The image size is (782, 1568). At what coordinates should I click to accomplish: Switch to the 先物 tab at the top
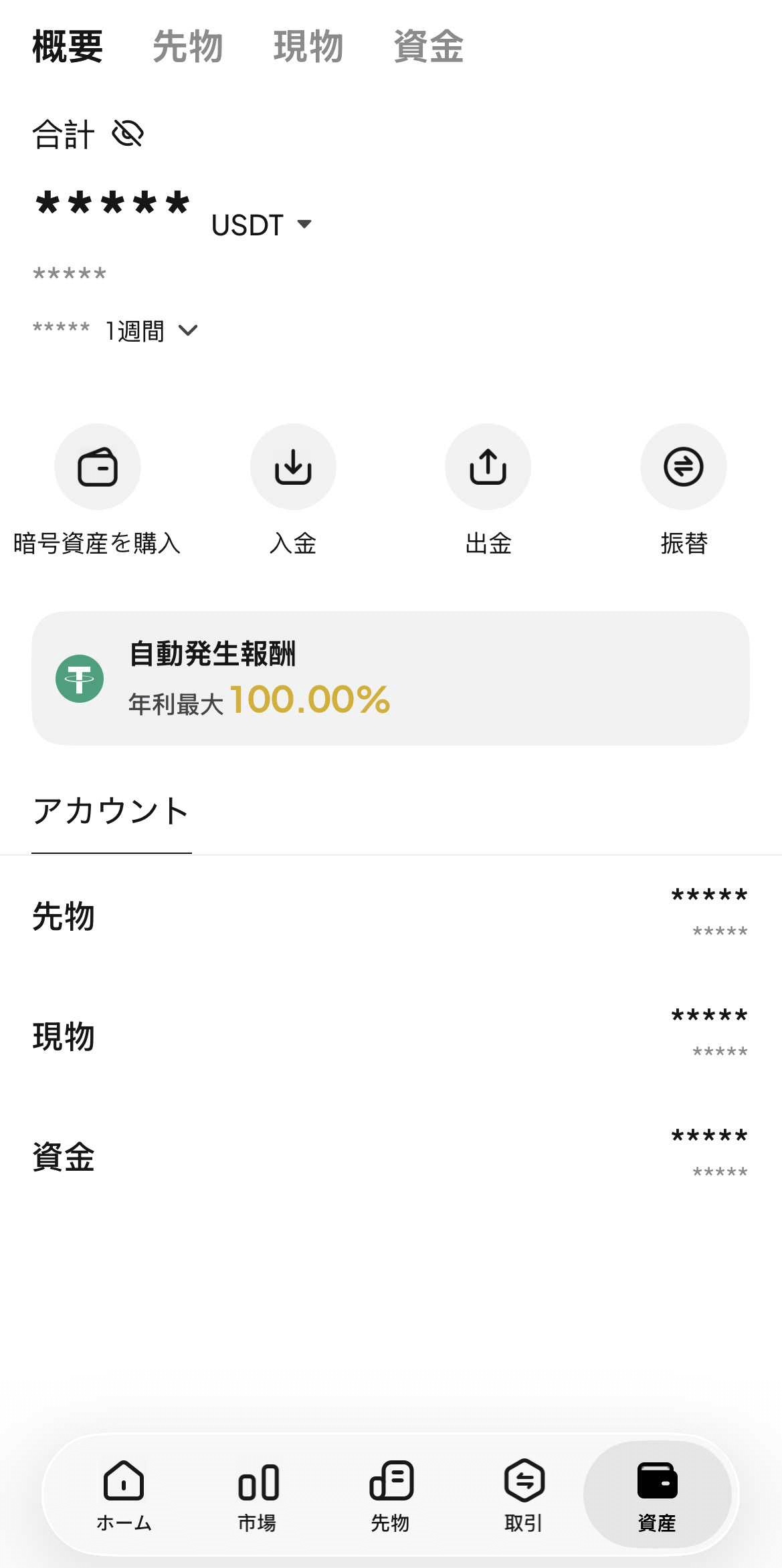[x=188, y=47]
